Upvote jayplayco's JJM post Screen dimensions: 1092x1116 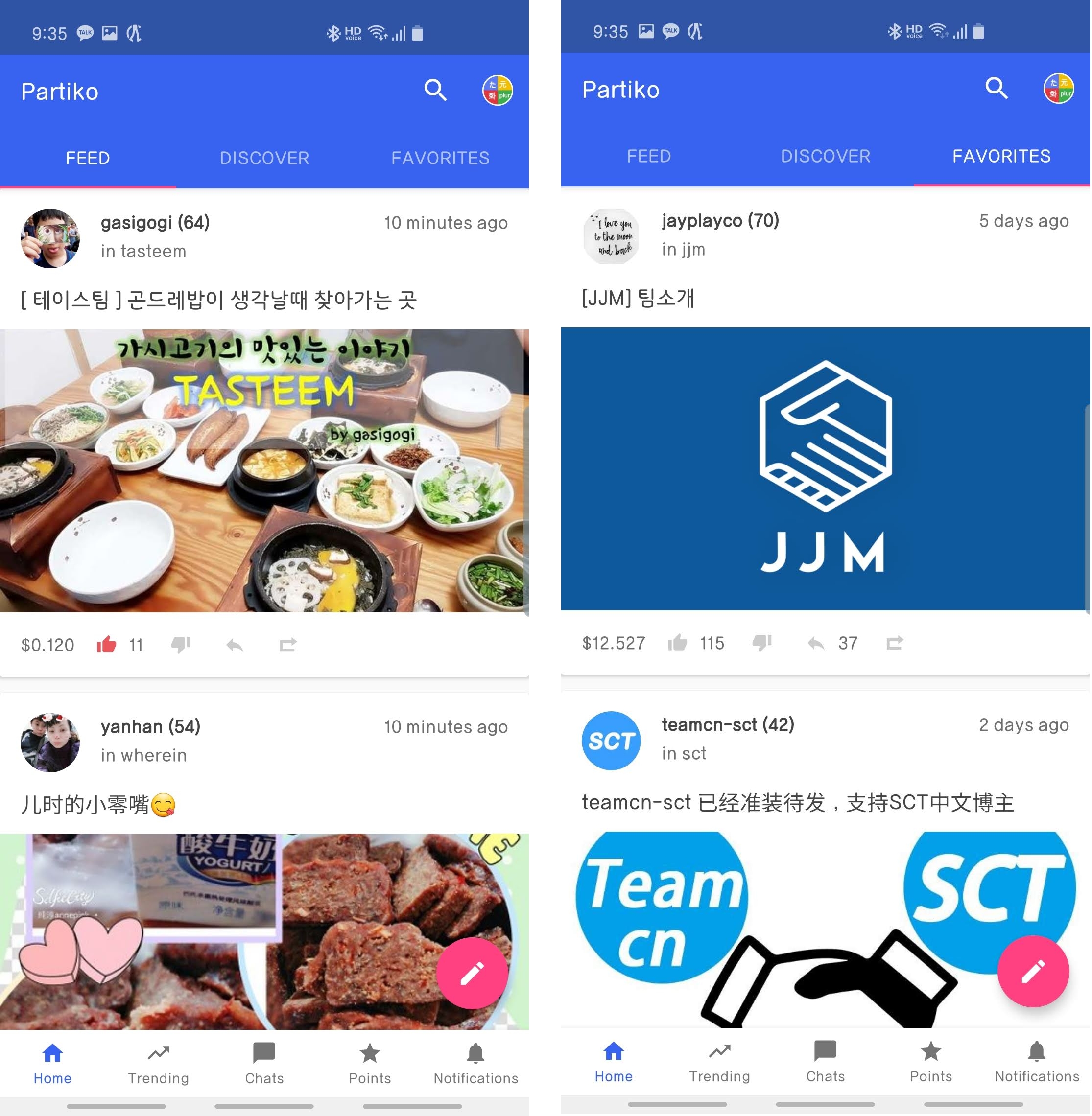point(677,643)
